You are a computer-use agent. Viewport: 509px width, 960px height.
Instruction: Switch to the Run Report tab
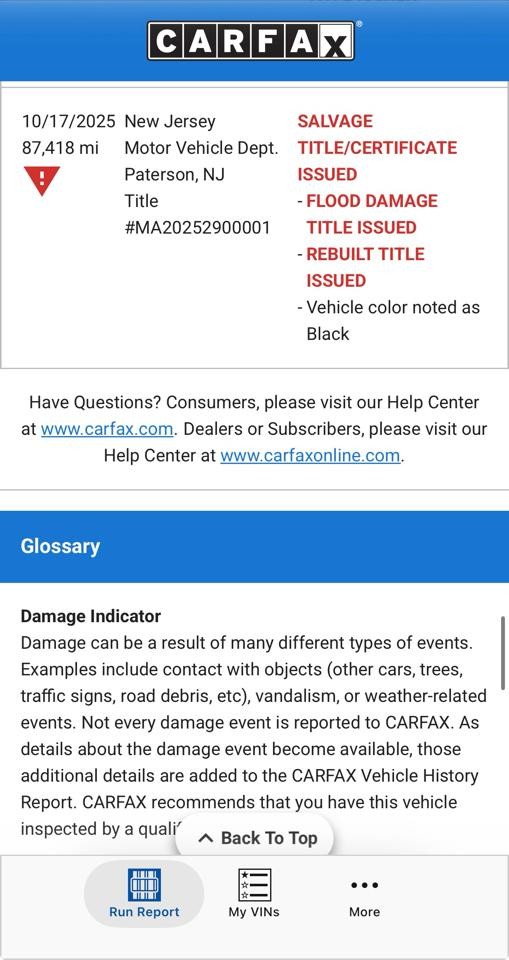click(144, 893)
